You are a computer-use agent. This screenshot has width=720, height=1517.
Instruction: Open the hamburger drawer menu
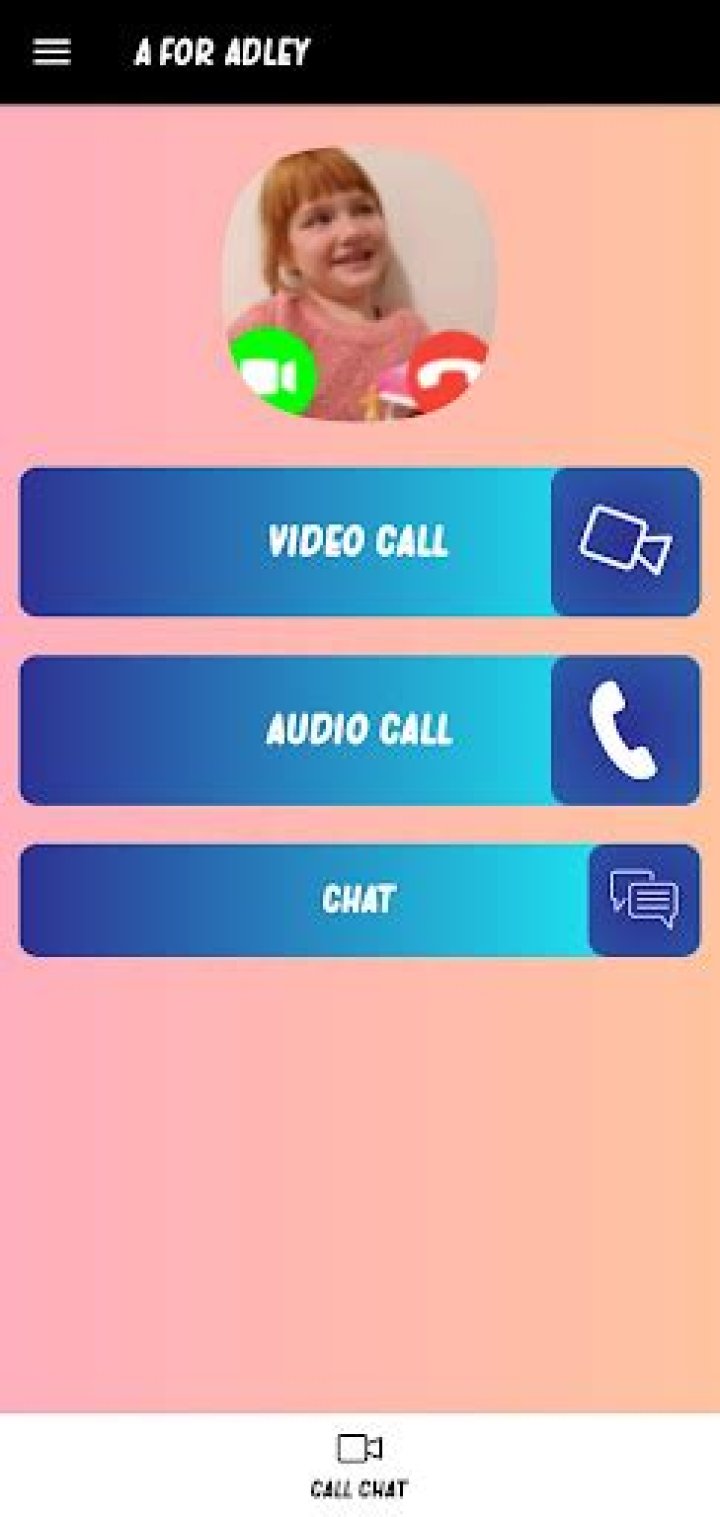pyautogui.click(x=52, y=52)
